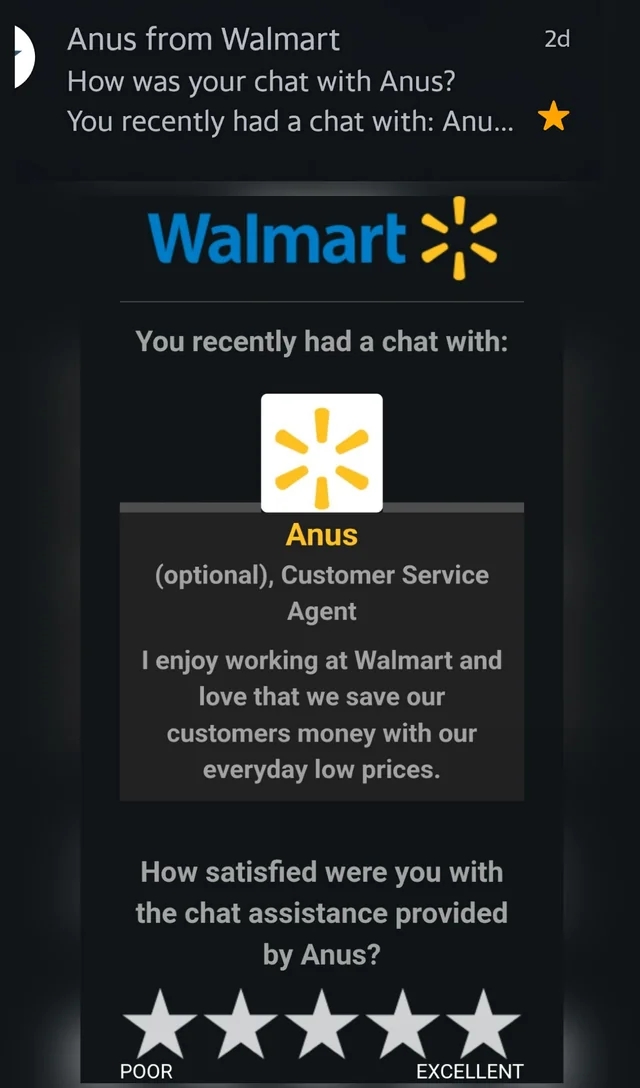Give the chat a two-star rating

click(239, 1023)
